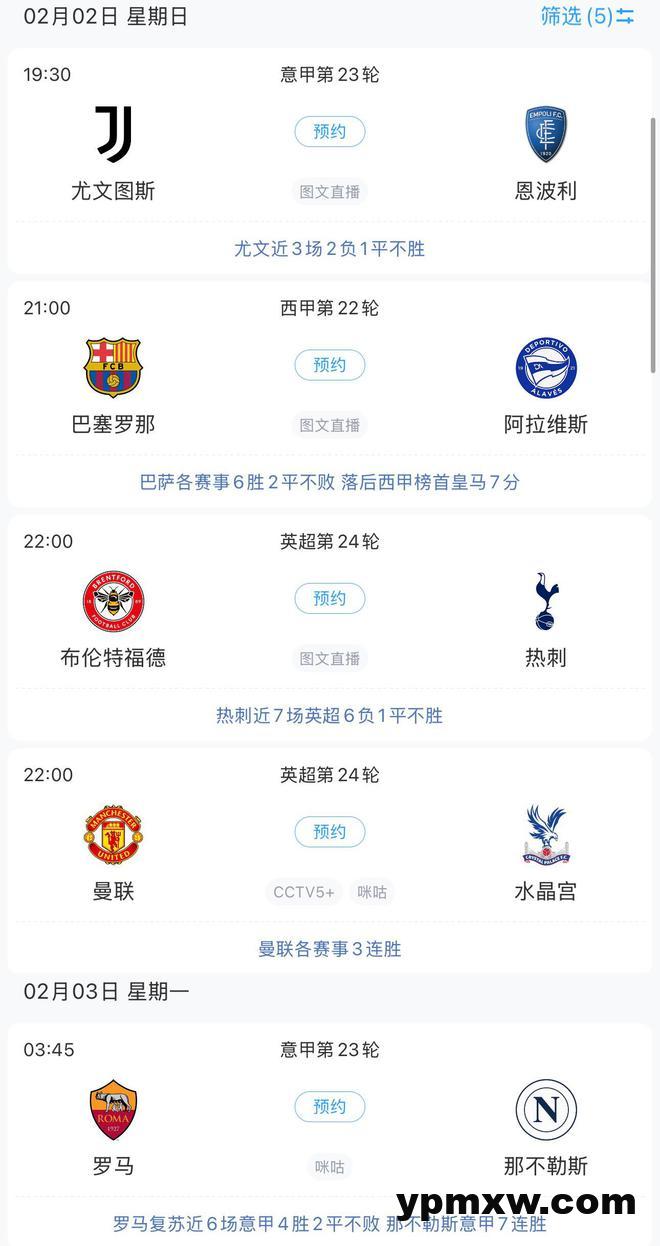The height and width of the screenshot is (1246, 660).
Task: Open news link 热刺近7场英超6负1平不胜
Action: pos(329,715)
